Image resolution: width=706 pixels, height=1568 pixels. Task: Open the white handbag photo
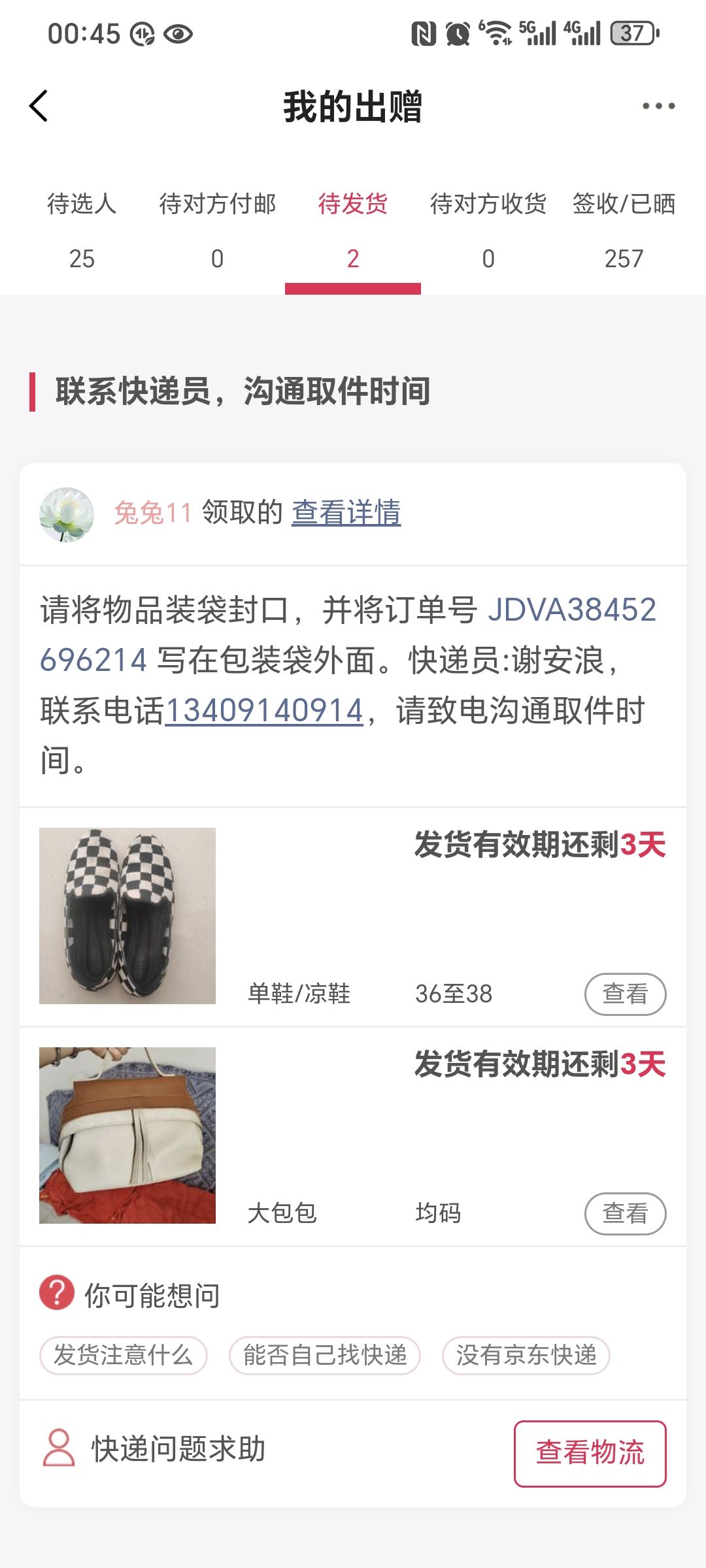(x=127, y=1135)
